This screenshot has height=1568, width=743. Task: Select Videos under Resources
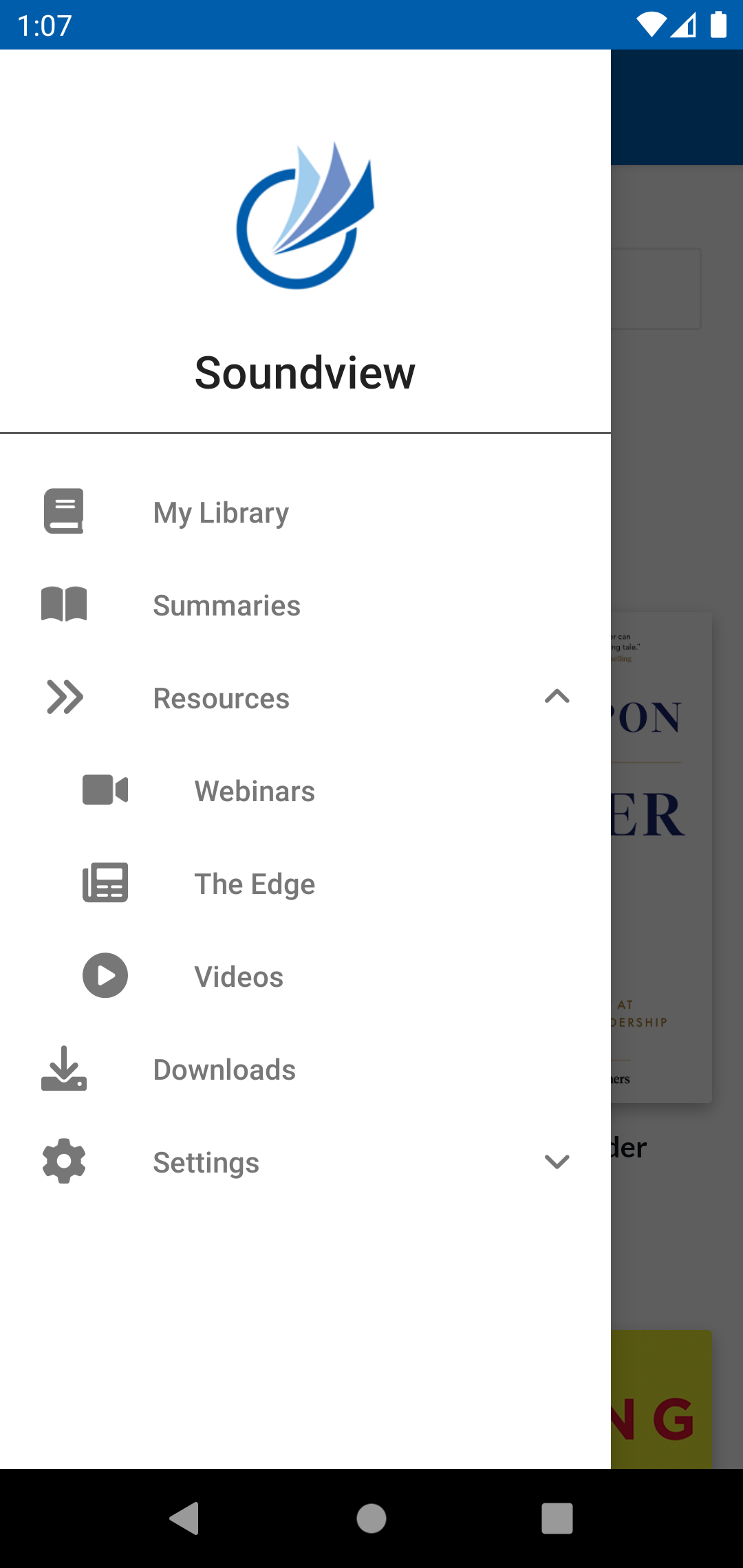click(305, 977)
